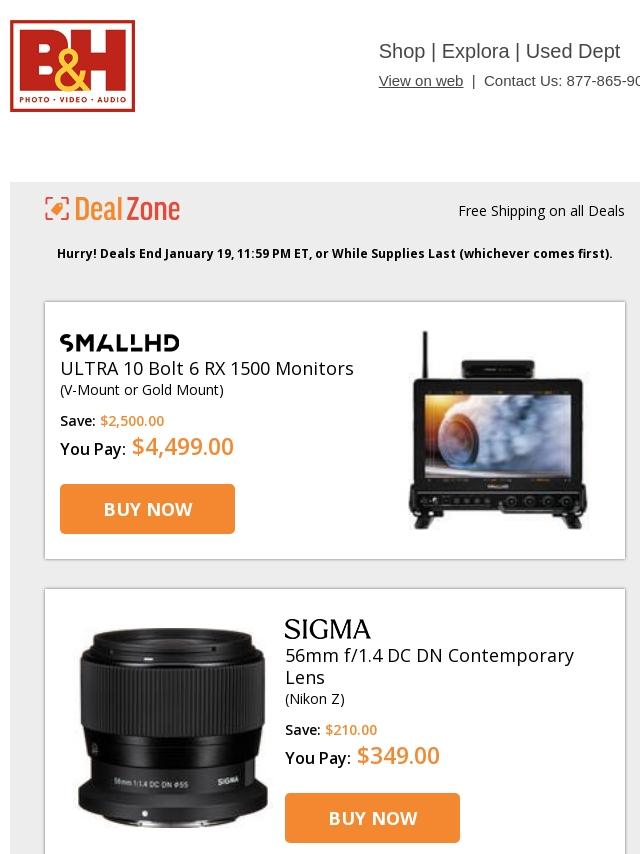Tap Buy Now for Sigma 56mm lens

click(372, 818)
